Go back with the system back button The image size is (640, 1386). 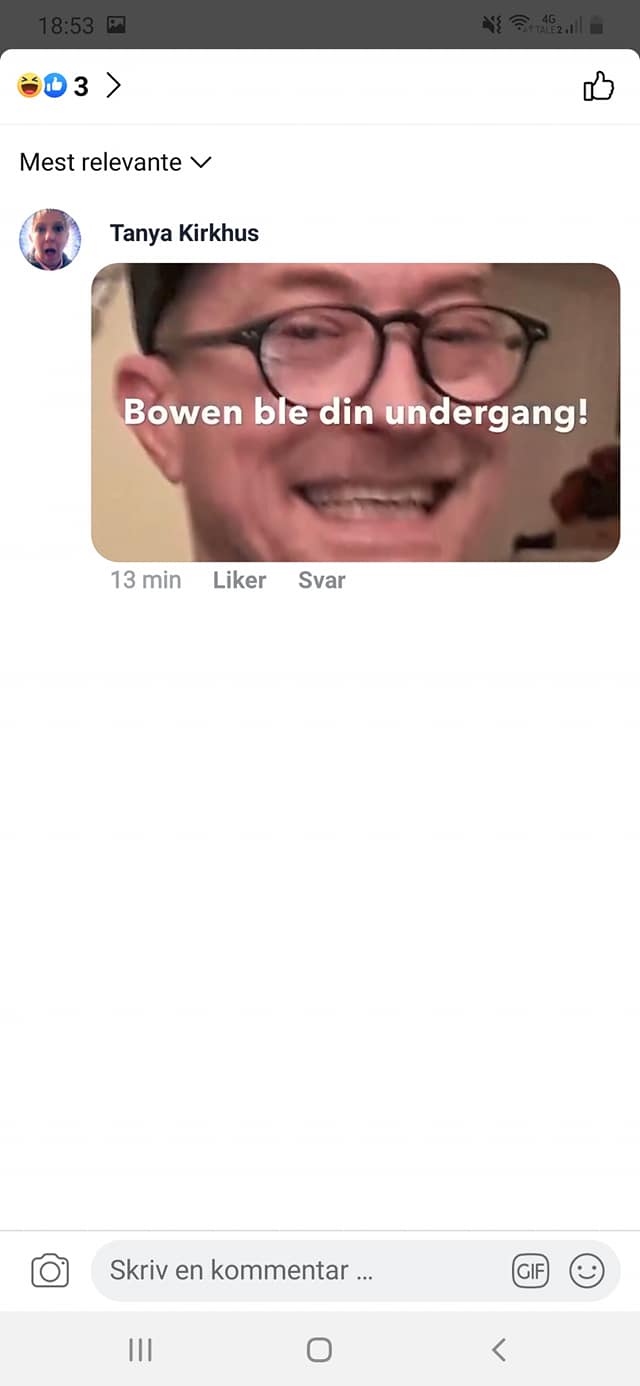498,1350
